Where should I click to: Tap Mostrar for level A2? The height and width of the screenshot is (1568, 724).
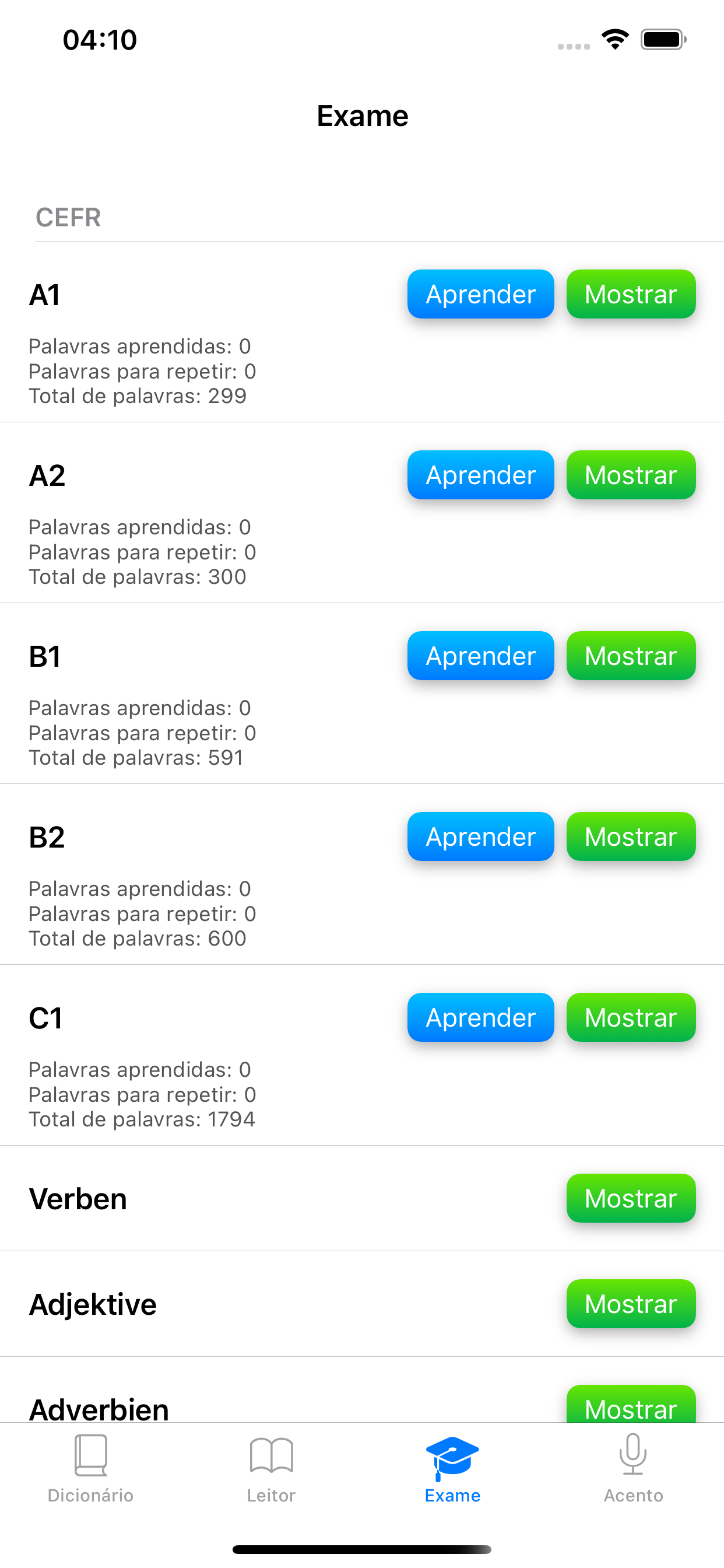(x=631, y=475)
